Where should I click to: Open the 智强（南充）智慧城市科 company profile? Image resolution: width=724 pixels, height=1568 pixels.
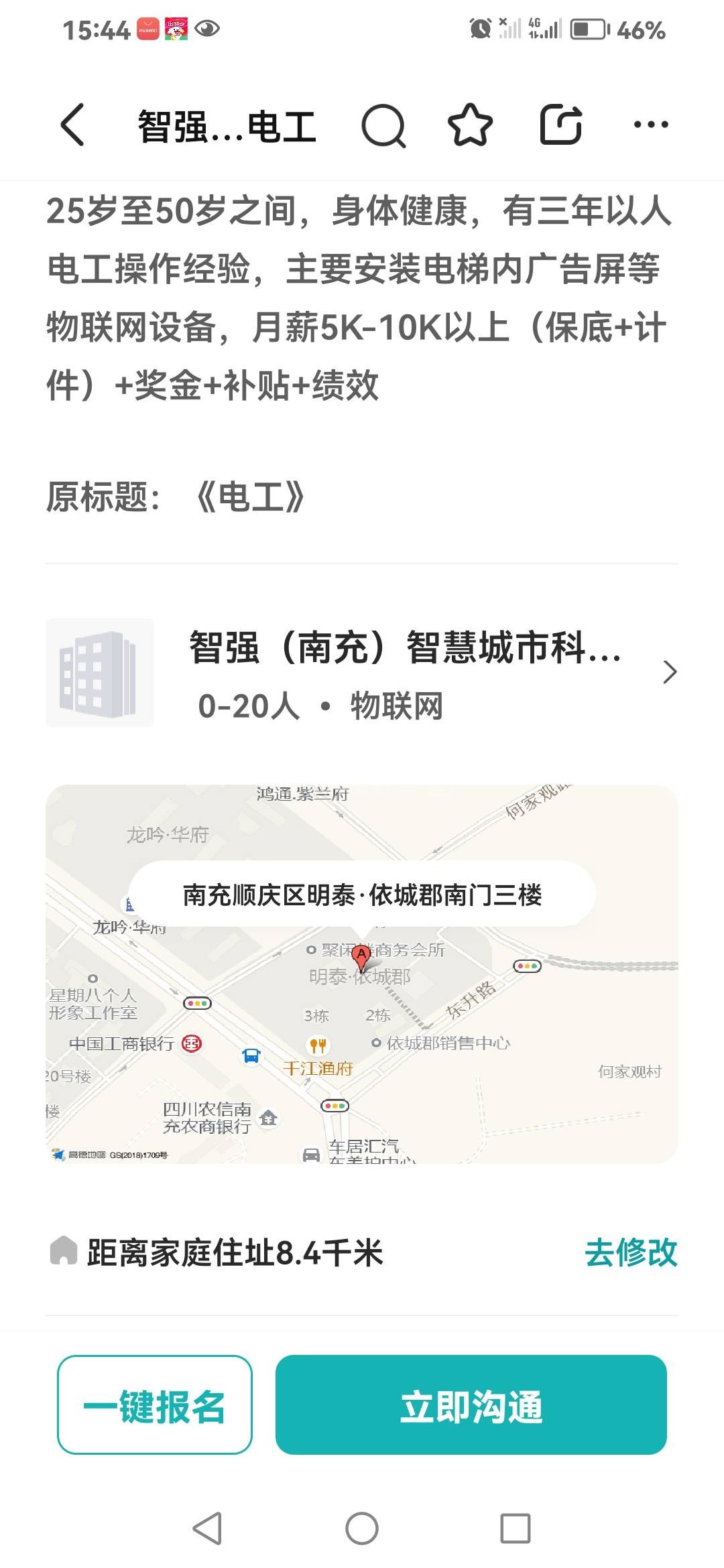tap(405, 672)
